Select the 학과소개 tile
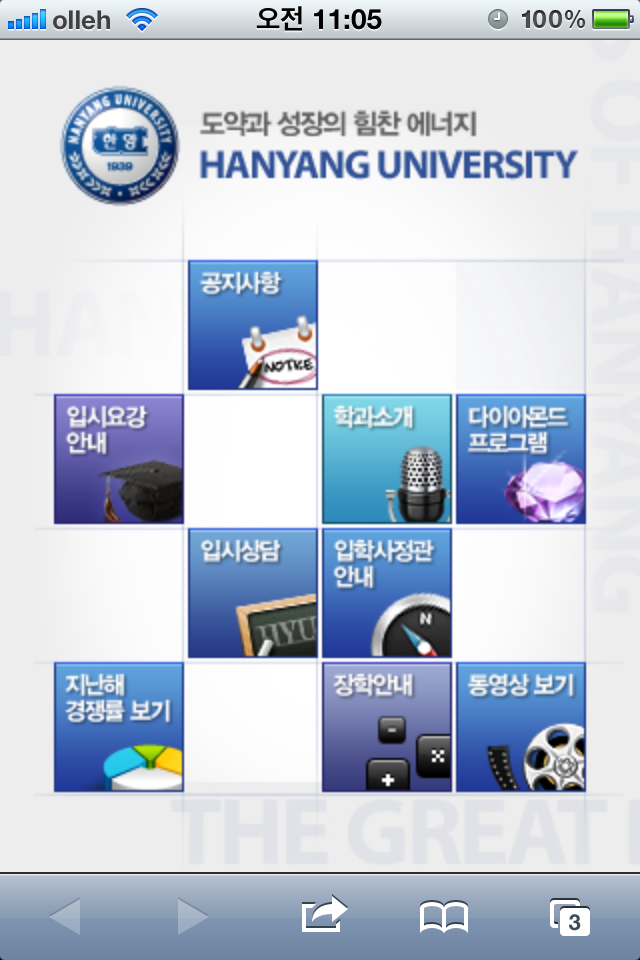This screenshot has height=960, width=640. coord(386,459)
